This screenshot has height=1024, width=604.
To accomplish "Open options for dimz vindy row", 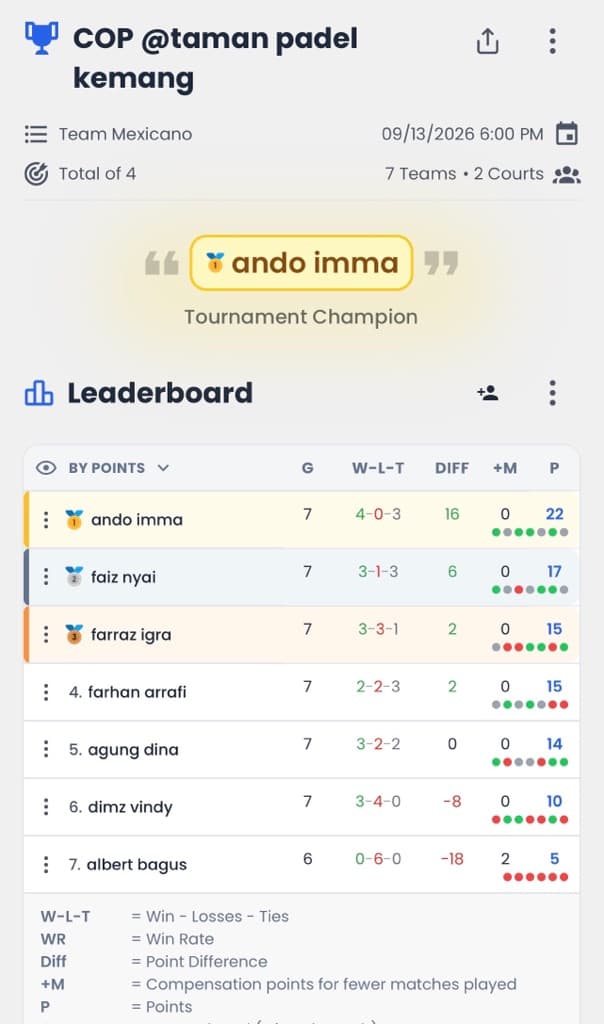I will click(46, 807).
